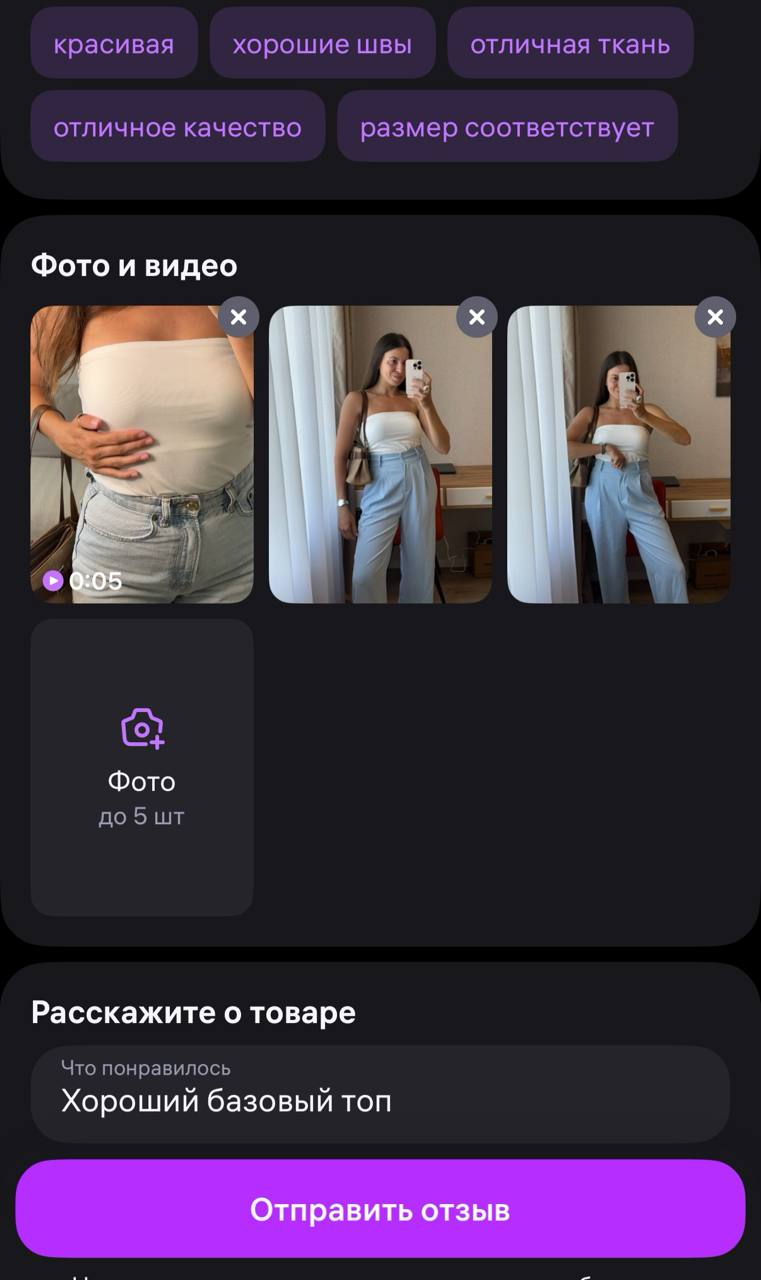The width and height of the screenshot is (761, 1280).
Task: Delete the third photo using its X icon
Action: [x=714, y=316]
